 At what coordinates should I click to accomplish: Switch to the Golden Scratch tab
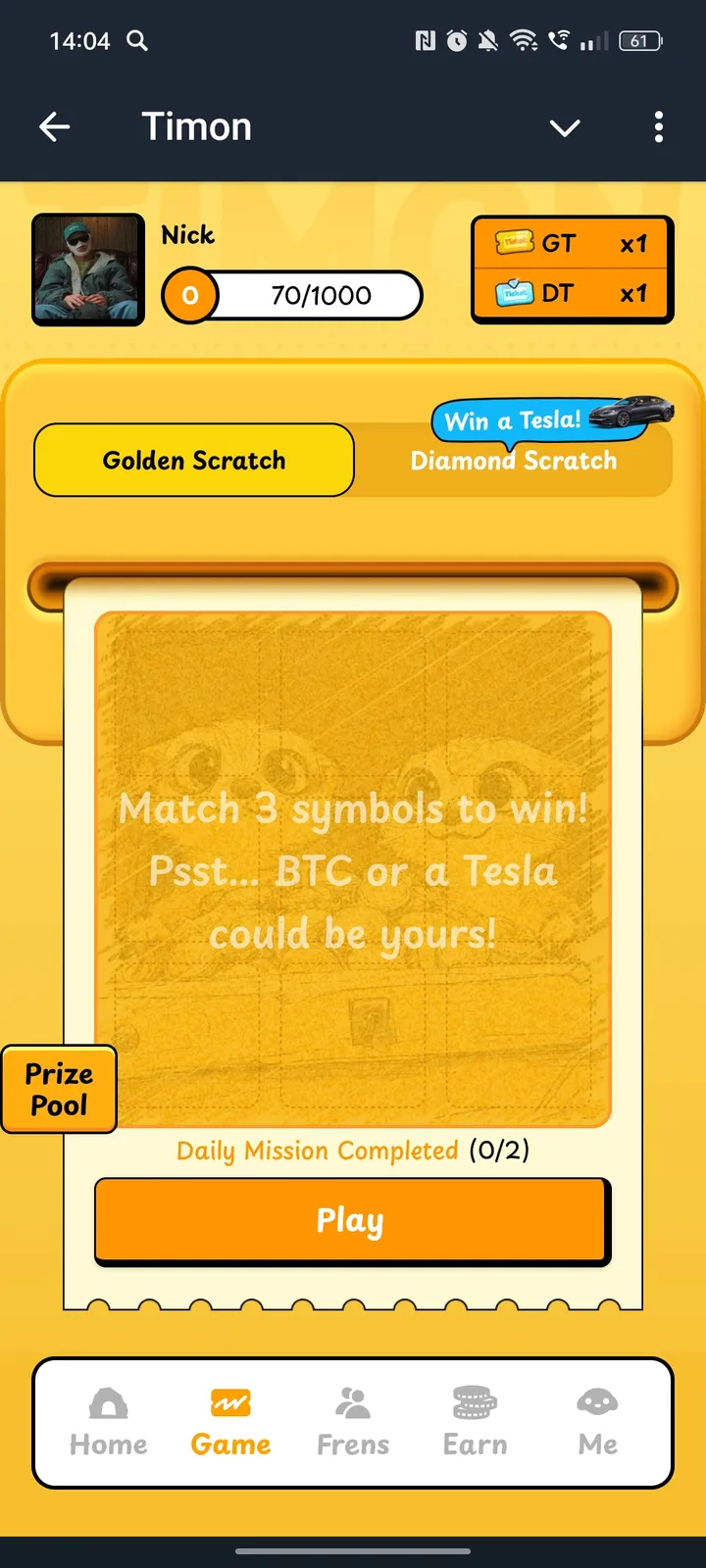tap(193, 460)
